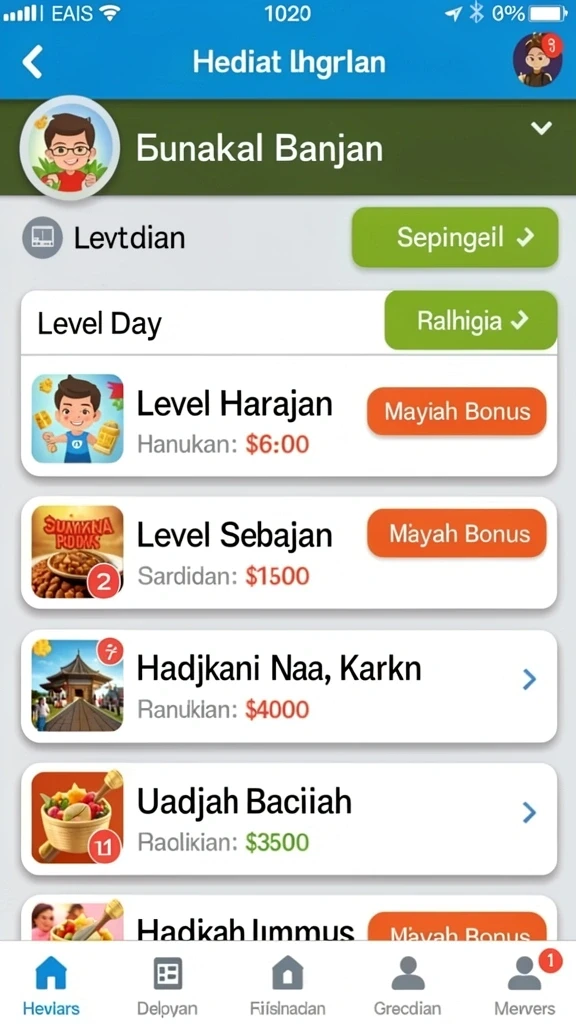Tap the green Sepingeil button
The width and height of the screenshot is (576, 1024).
tap(455, 238)
